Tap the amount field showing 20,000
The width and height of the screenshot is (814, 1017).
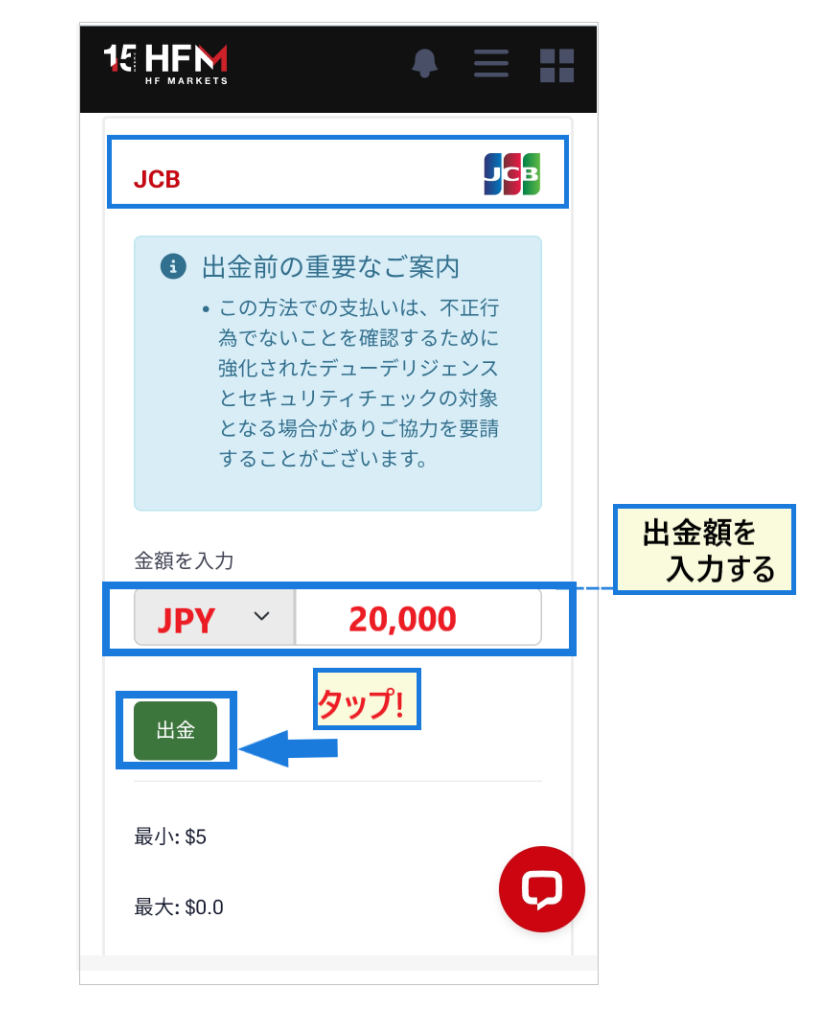click(417, 617)
